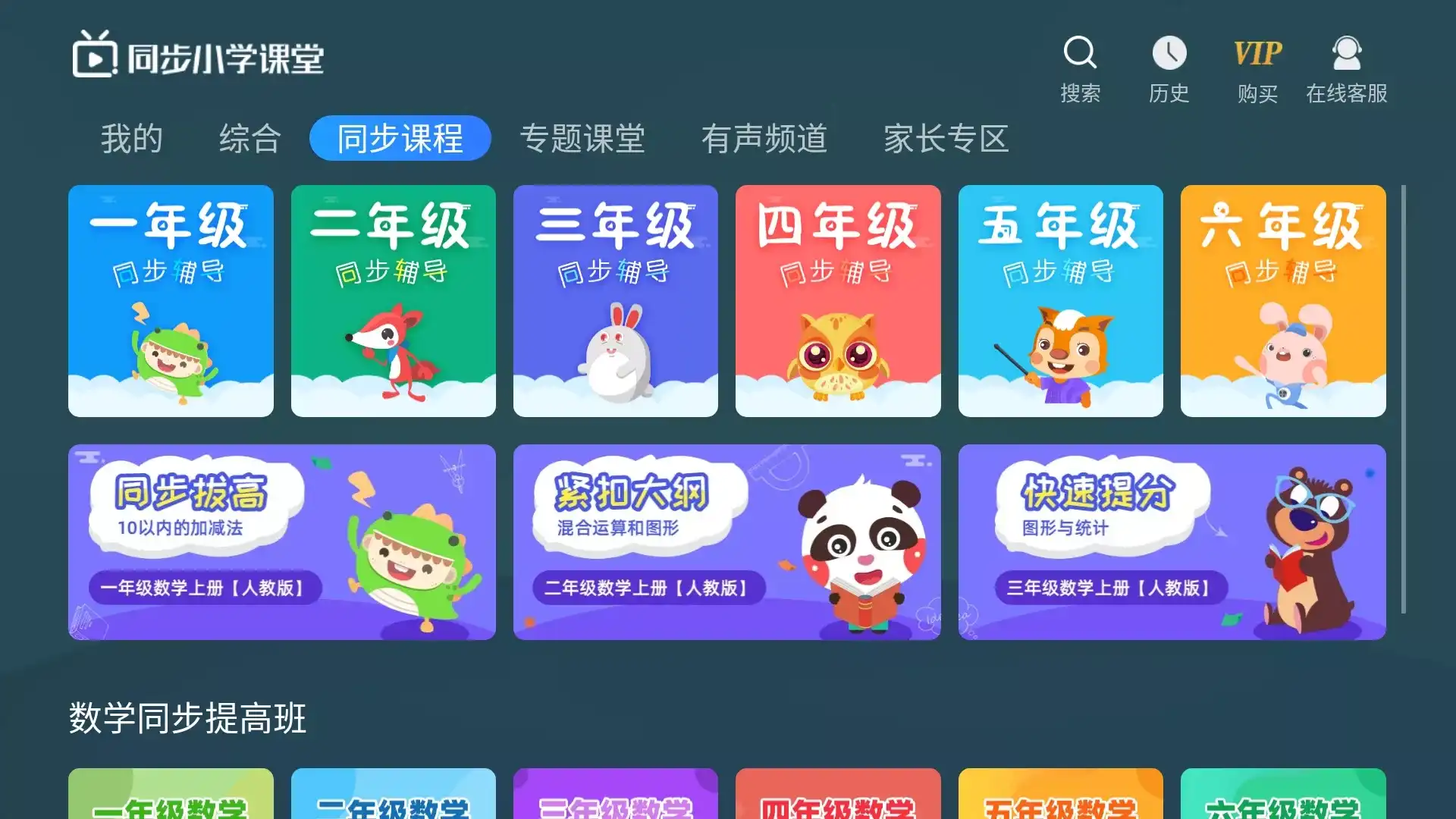Open the 同步拔高 一年级数学上册 banner
1456x819 pixels.
(x=281, y=542)
